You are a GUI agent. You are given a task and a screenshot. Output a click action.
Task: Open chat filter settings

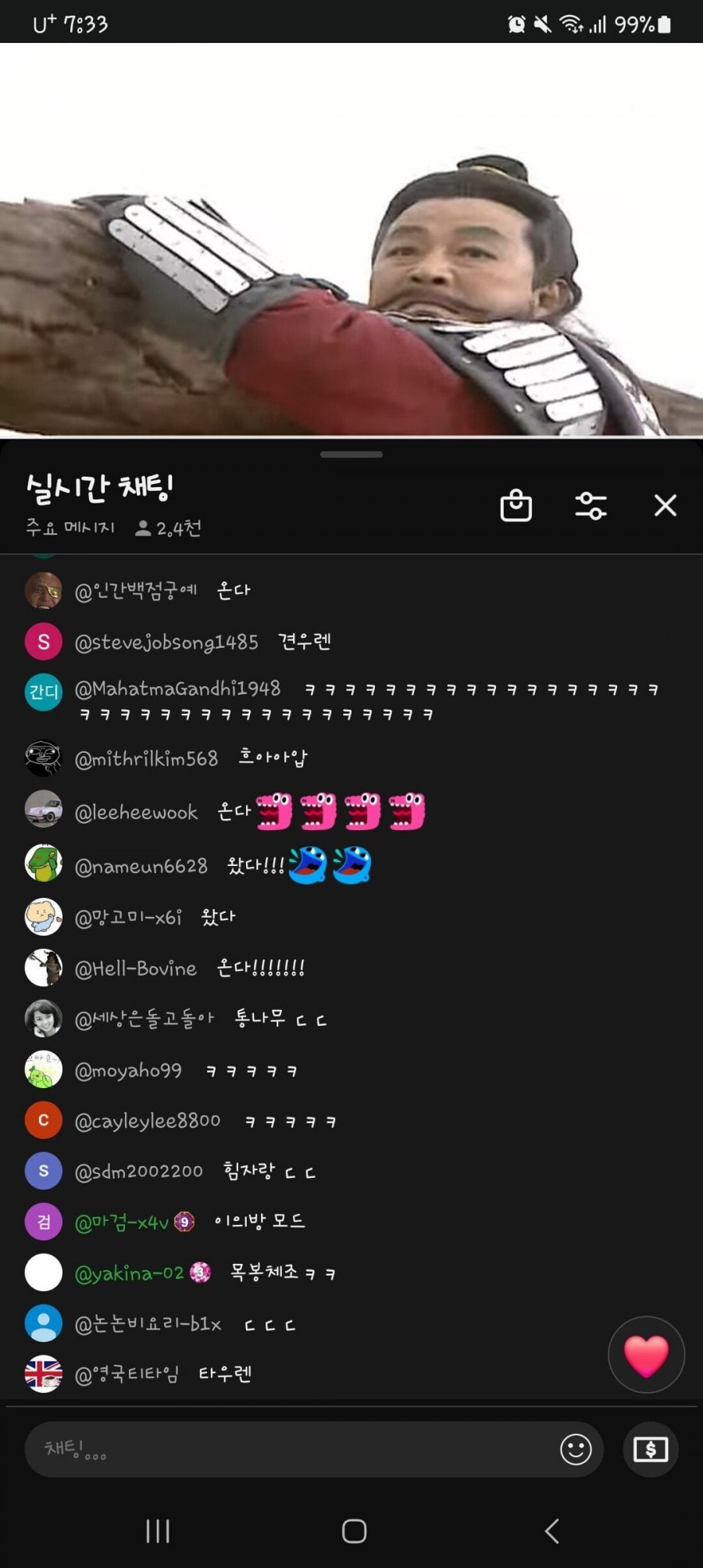[x=591, y=506]
